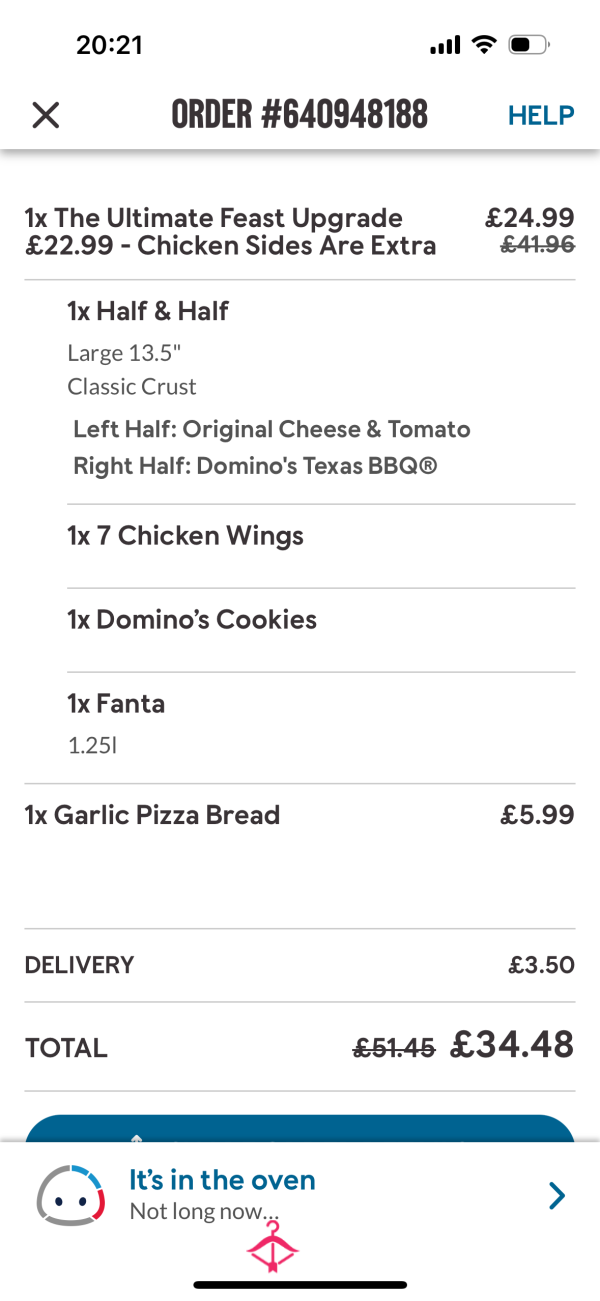Screen dimensions: 600x1301
Task: Open the HELP link
Action: point(541,115)
